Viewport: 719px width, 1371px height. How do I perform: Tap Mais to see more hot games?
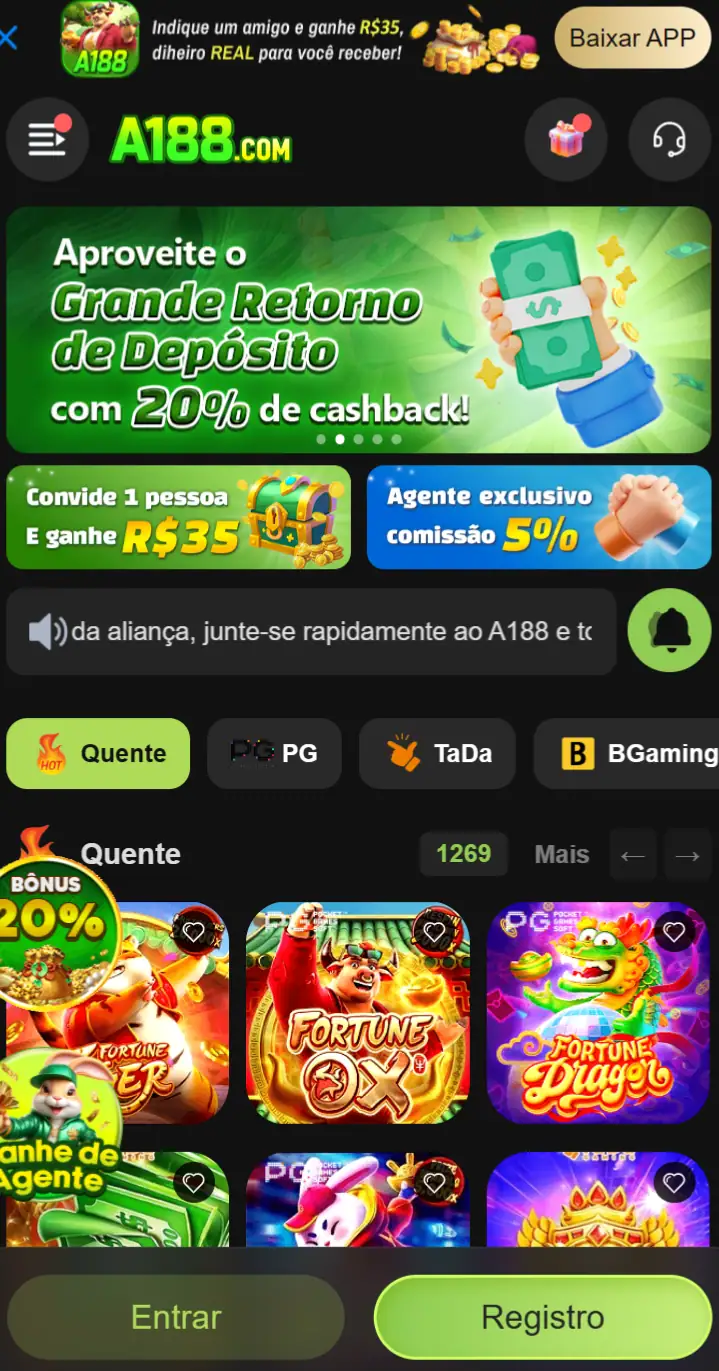click(562, 854)
